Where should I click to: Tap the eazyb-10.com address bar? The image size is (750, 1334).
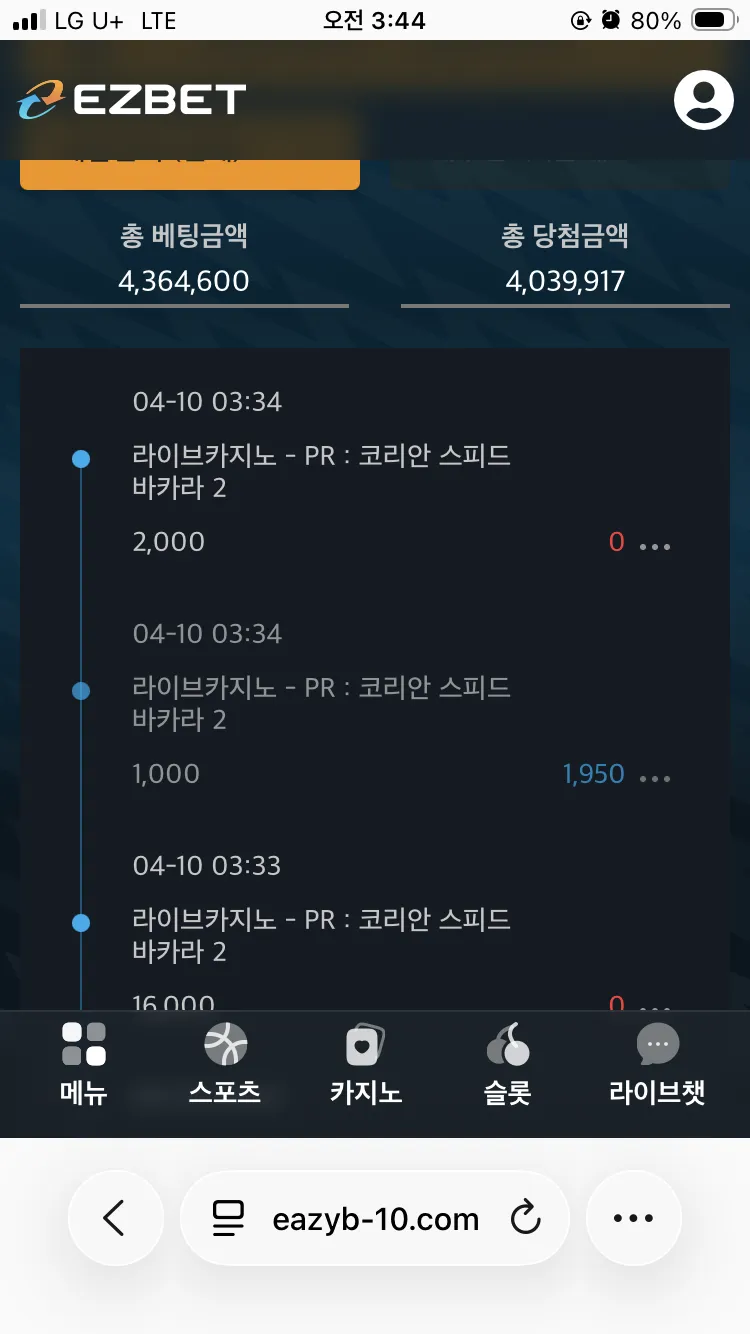coord(375,1218)
